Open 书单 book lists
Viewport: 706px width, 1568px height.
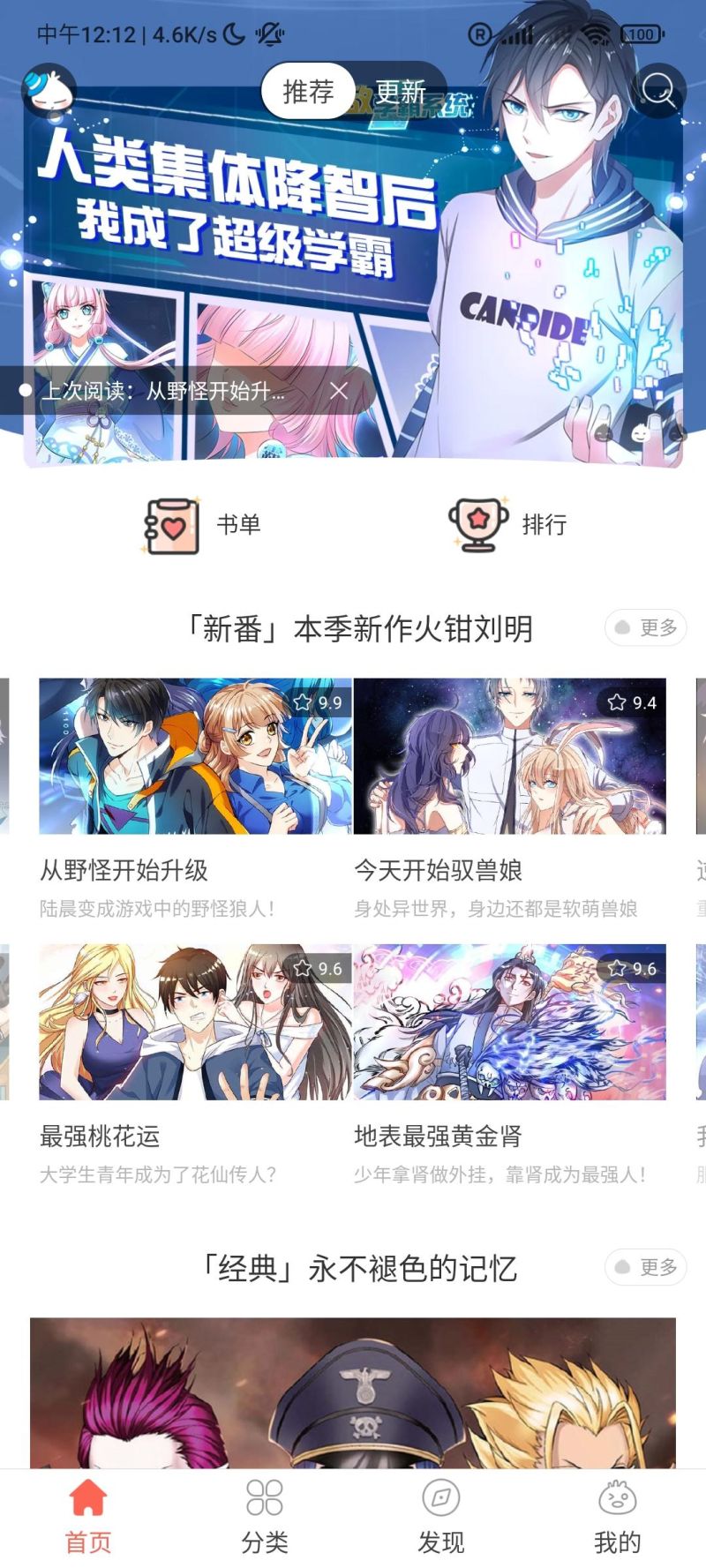pyautogui.click(x=203, y=525)
